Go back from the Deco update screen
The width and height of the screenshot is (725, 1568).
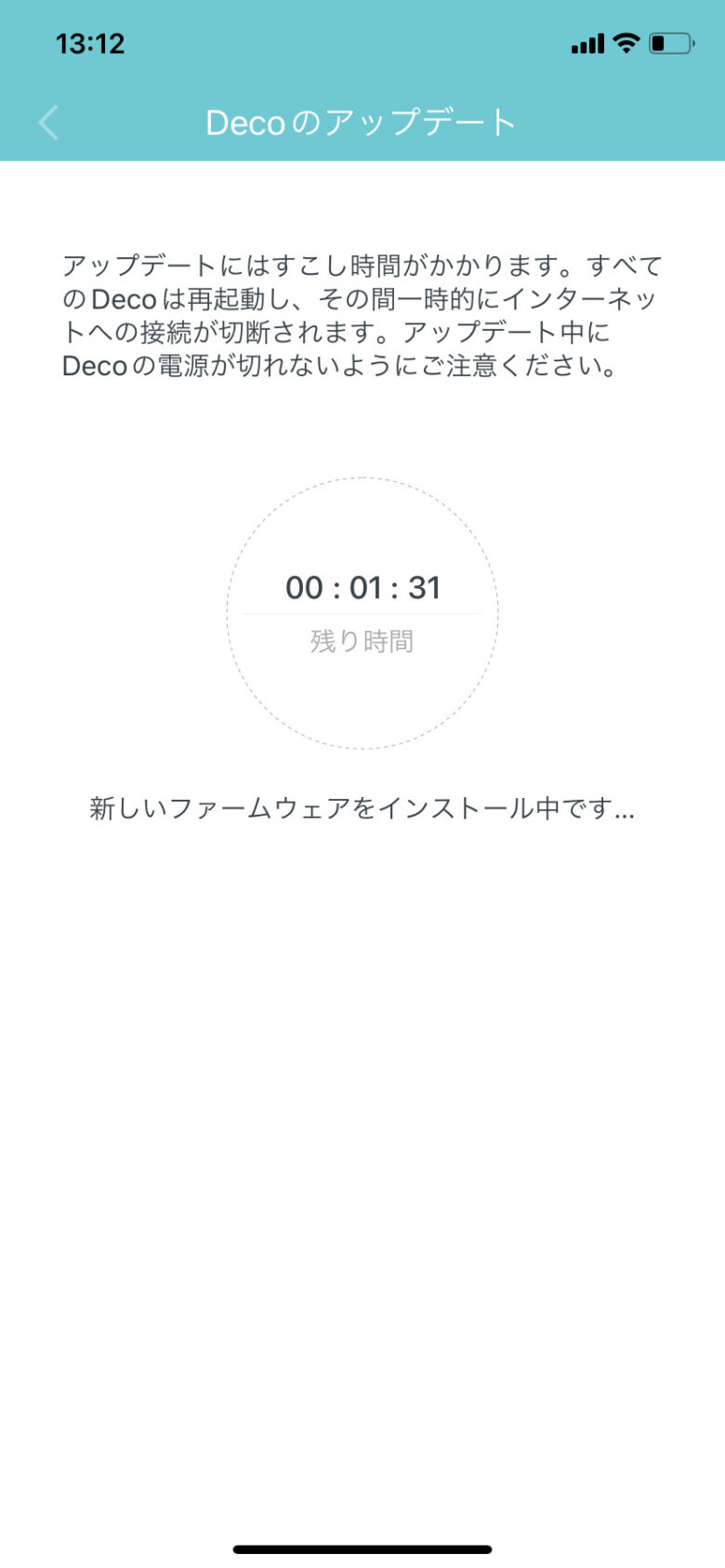48,123
